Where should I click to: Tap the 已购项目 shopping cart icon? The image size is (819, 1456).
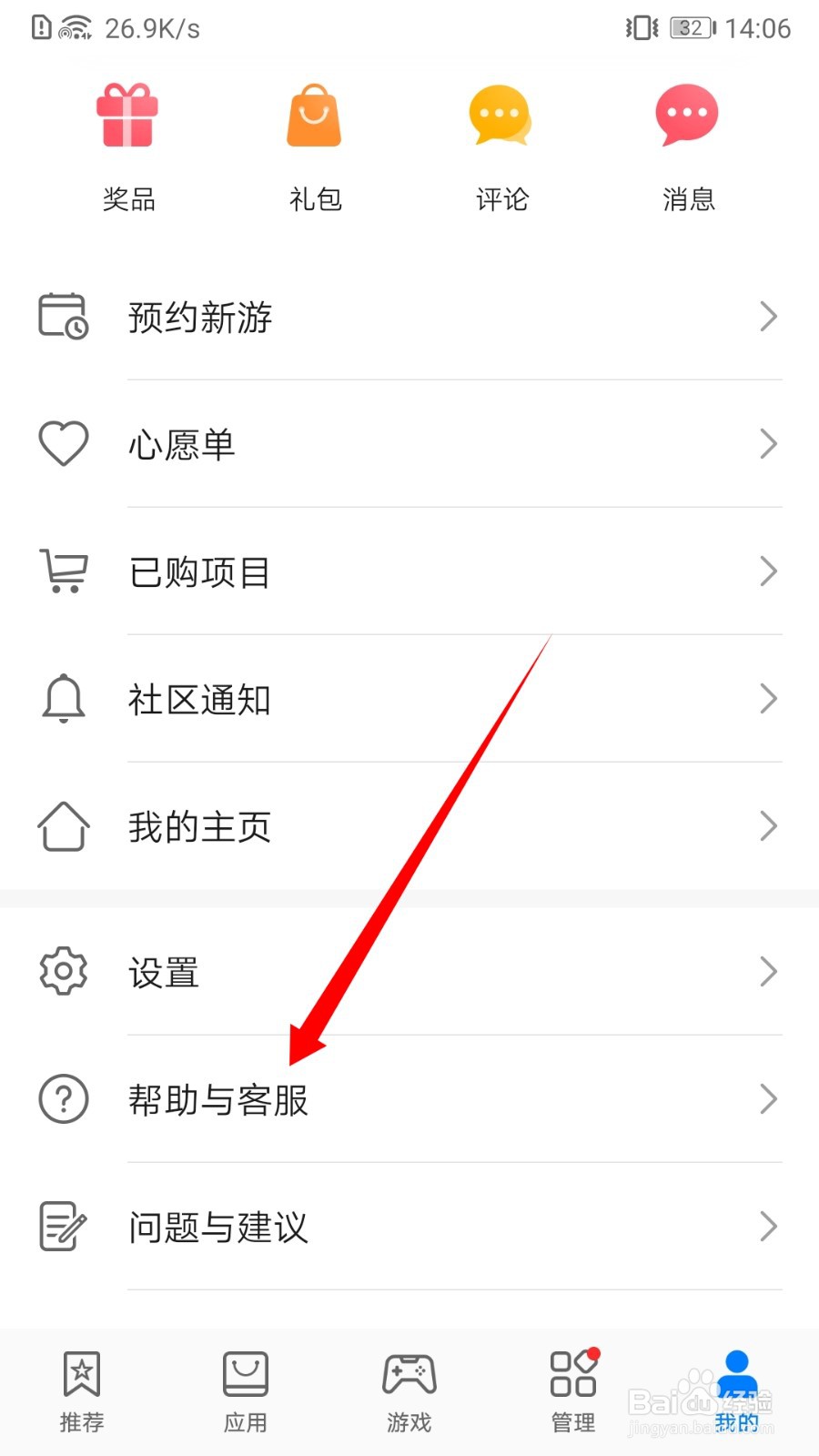pos(62,571)
